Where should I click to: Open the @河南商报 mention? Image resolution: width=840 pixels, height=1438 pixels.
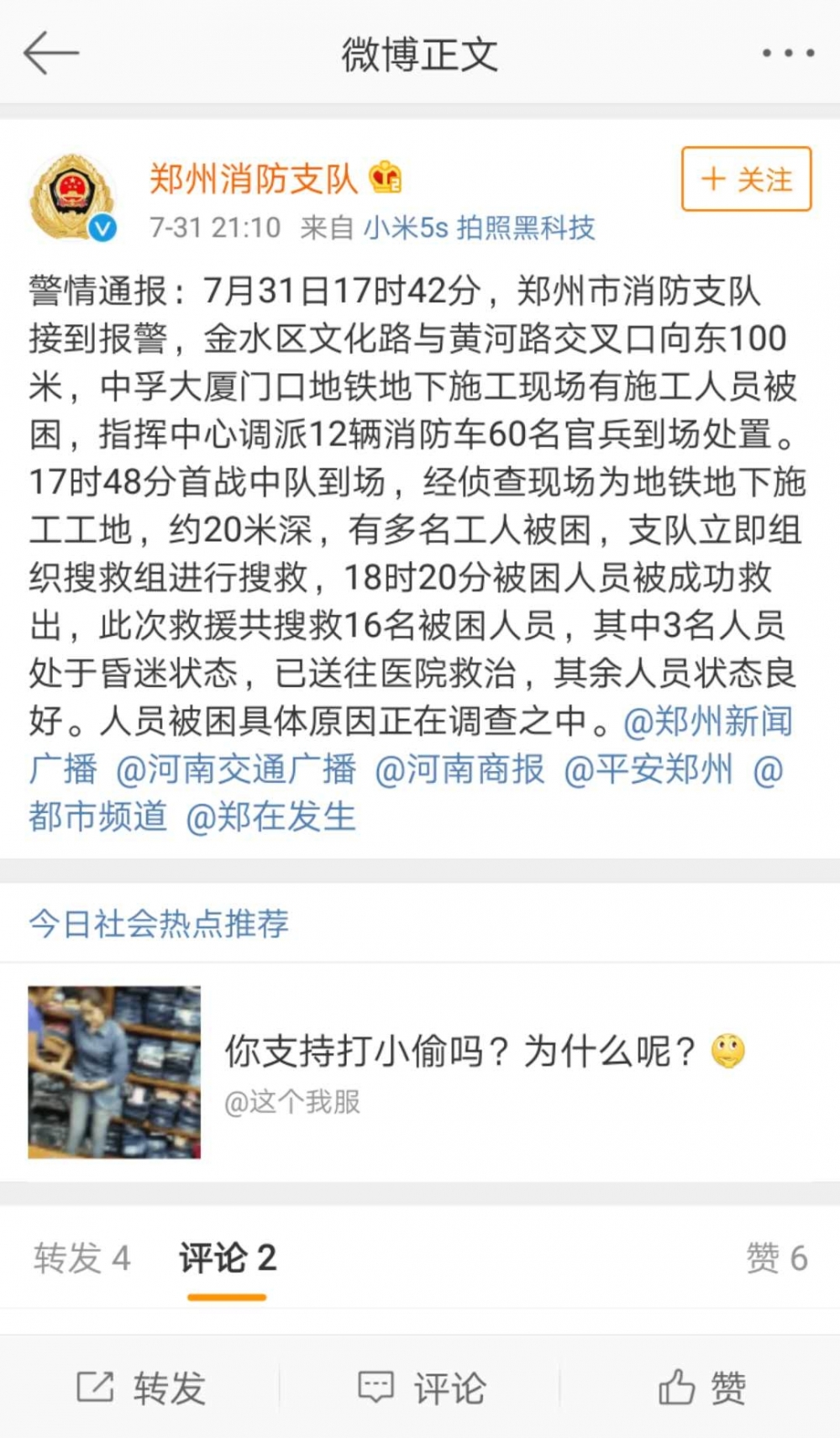click(x=459, y=769)
